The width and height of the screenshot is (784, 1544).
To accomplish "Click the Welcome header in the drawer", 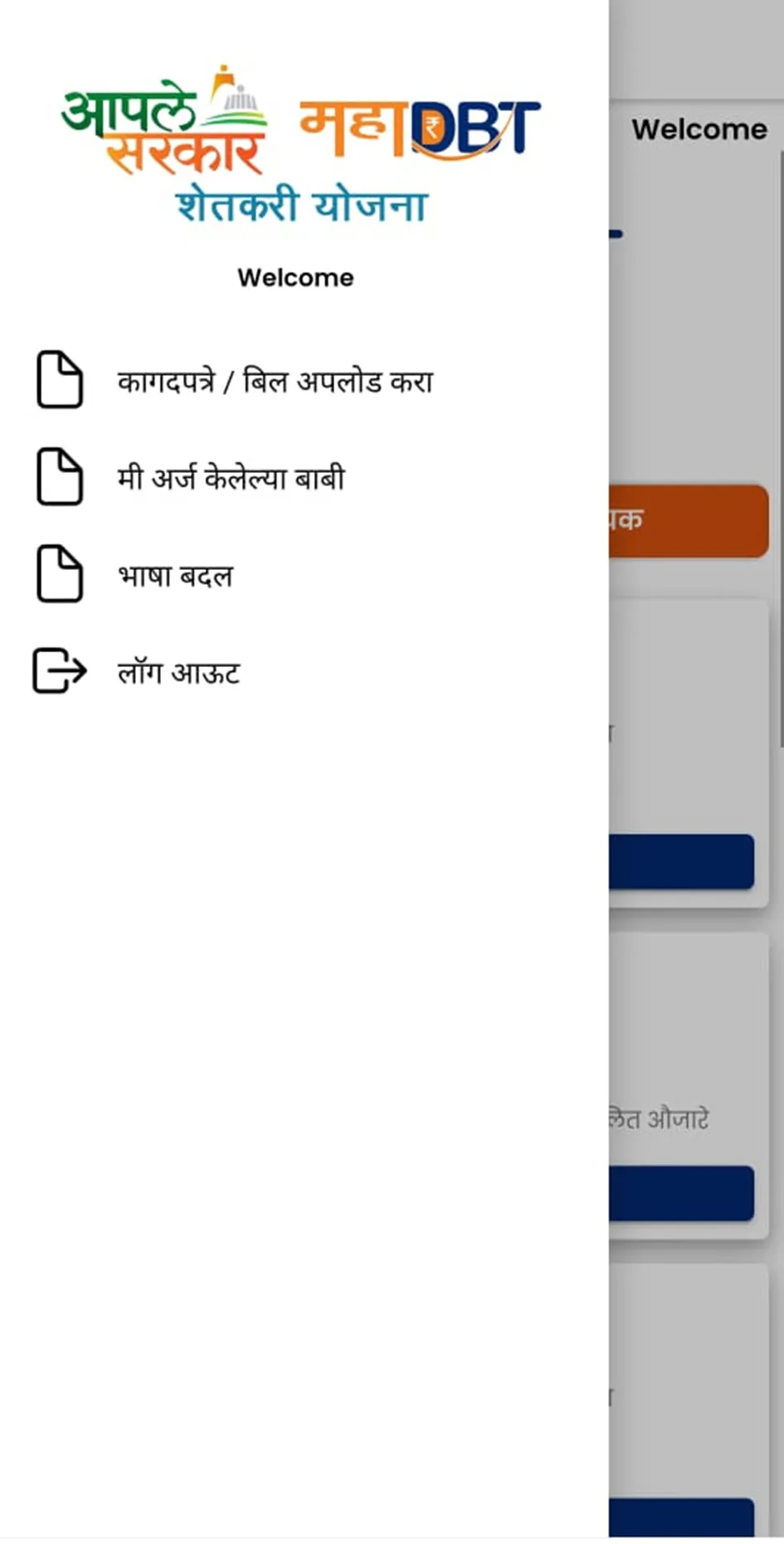I will (x=295, y=277).
